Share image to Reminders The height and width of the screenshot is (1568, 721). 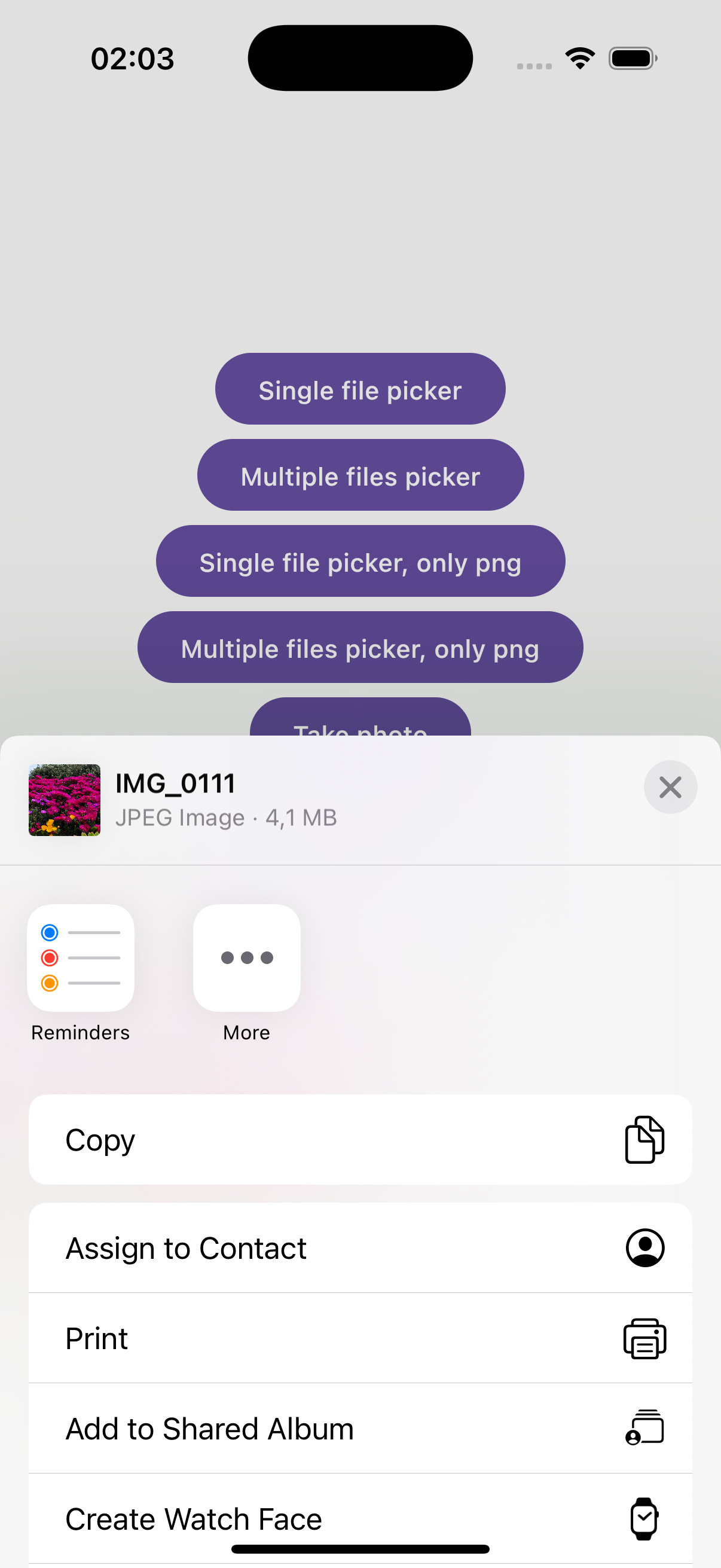click(x=81, y=957)
